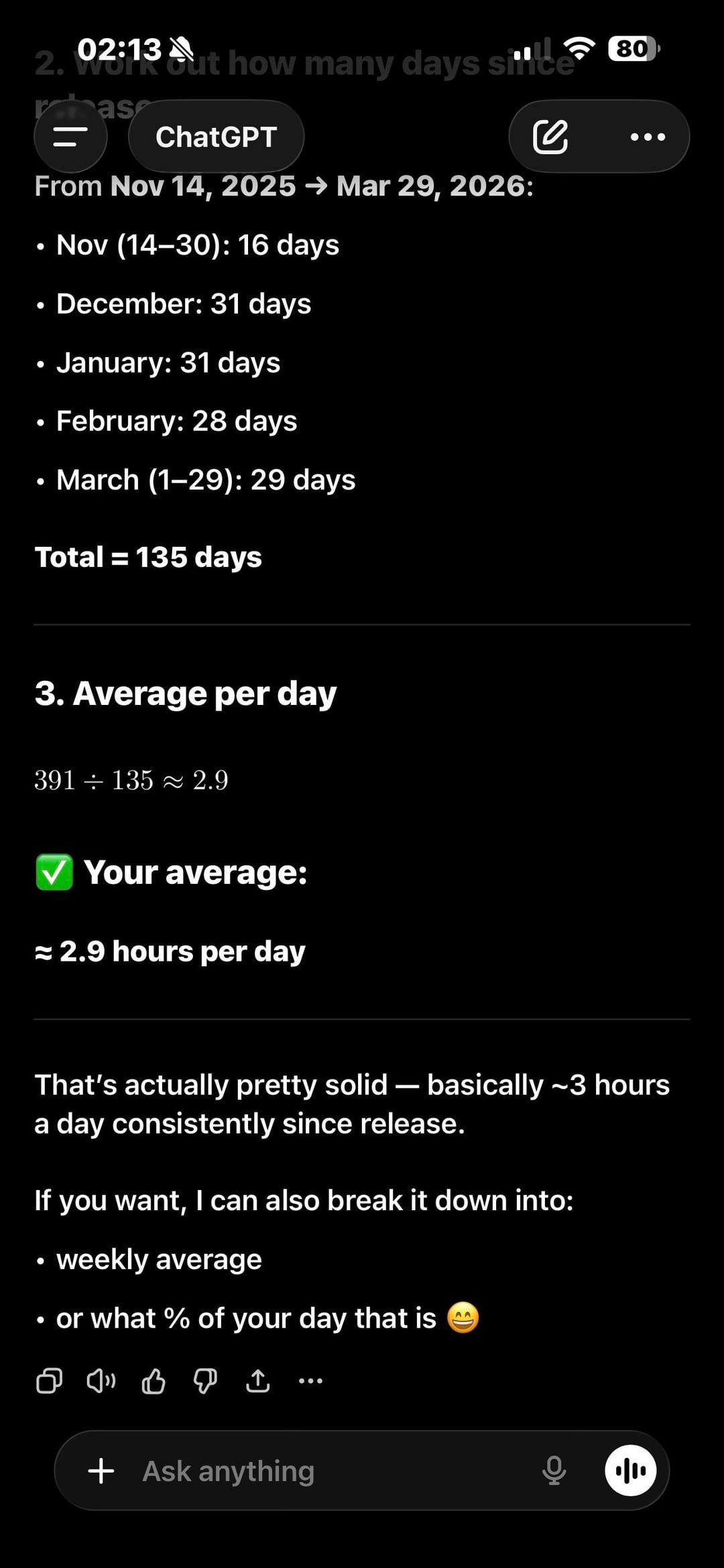Start a new chat with compose icon
724x1568 pixels.
[550, 137]
